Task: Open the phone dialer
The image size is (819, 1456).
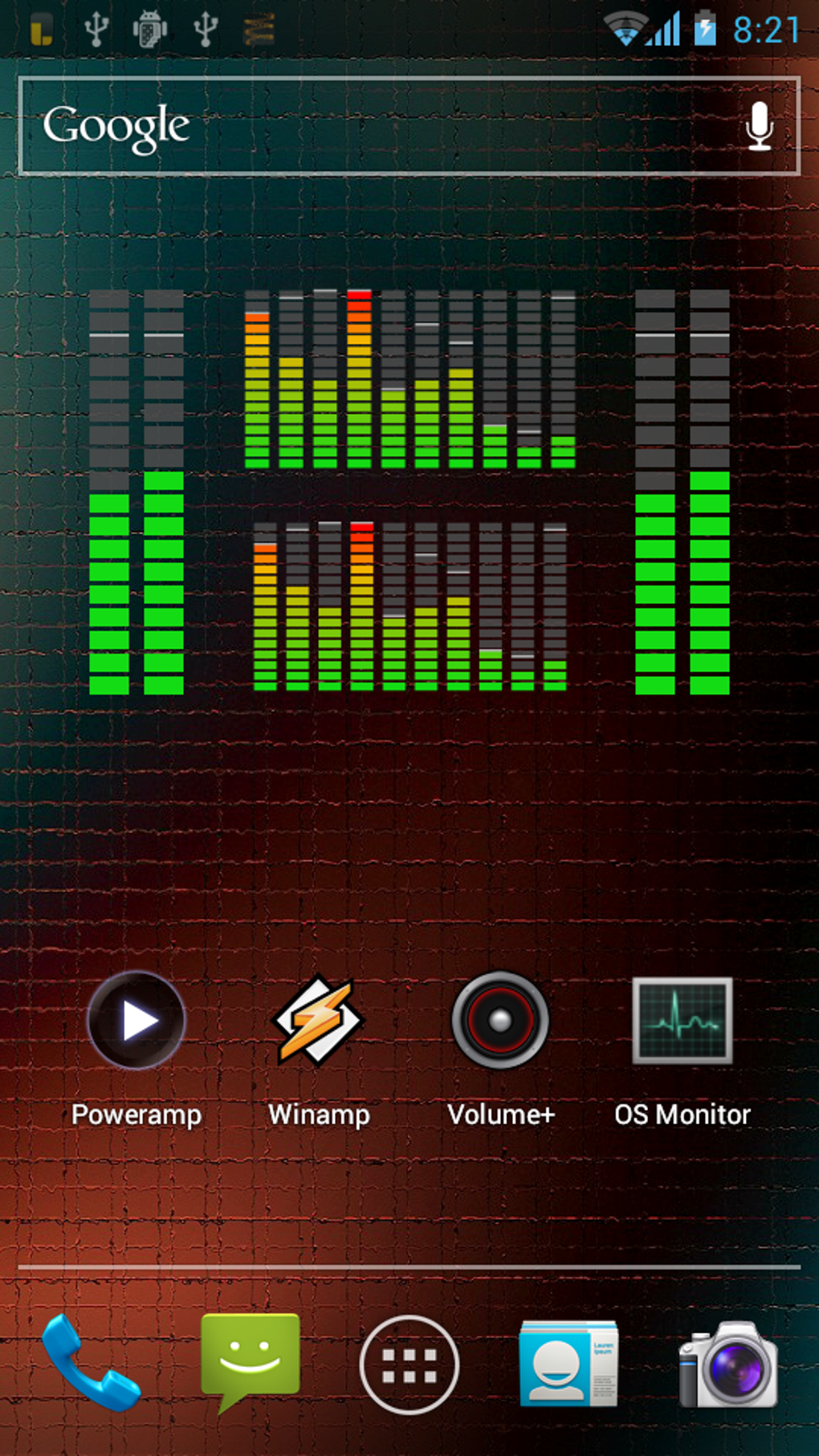Action: tap(90, 1363)
